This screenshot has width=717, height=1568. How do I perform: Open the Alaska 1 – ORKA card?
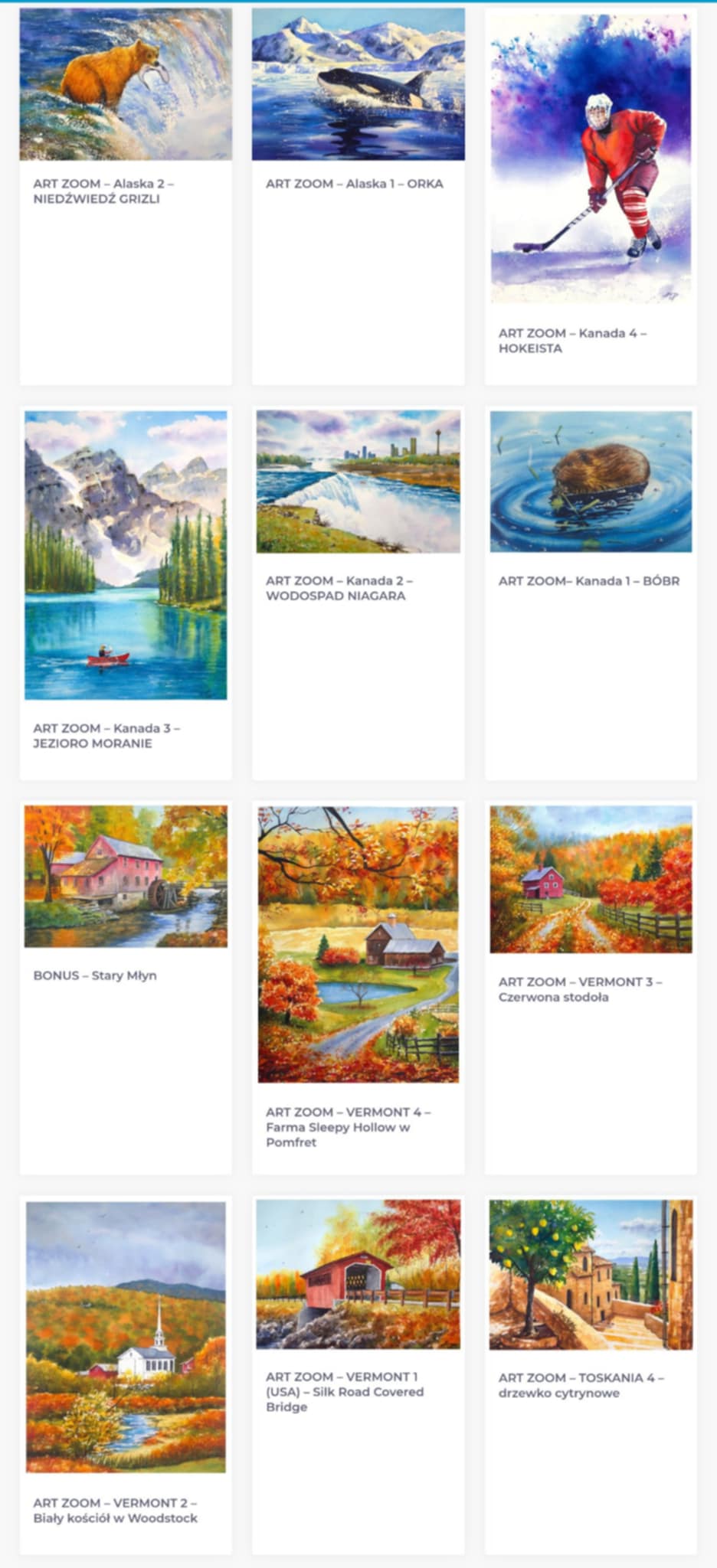pos(358,84)
